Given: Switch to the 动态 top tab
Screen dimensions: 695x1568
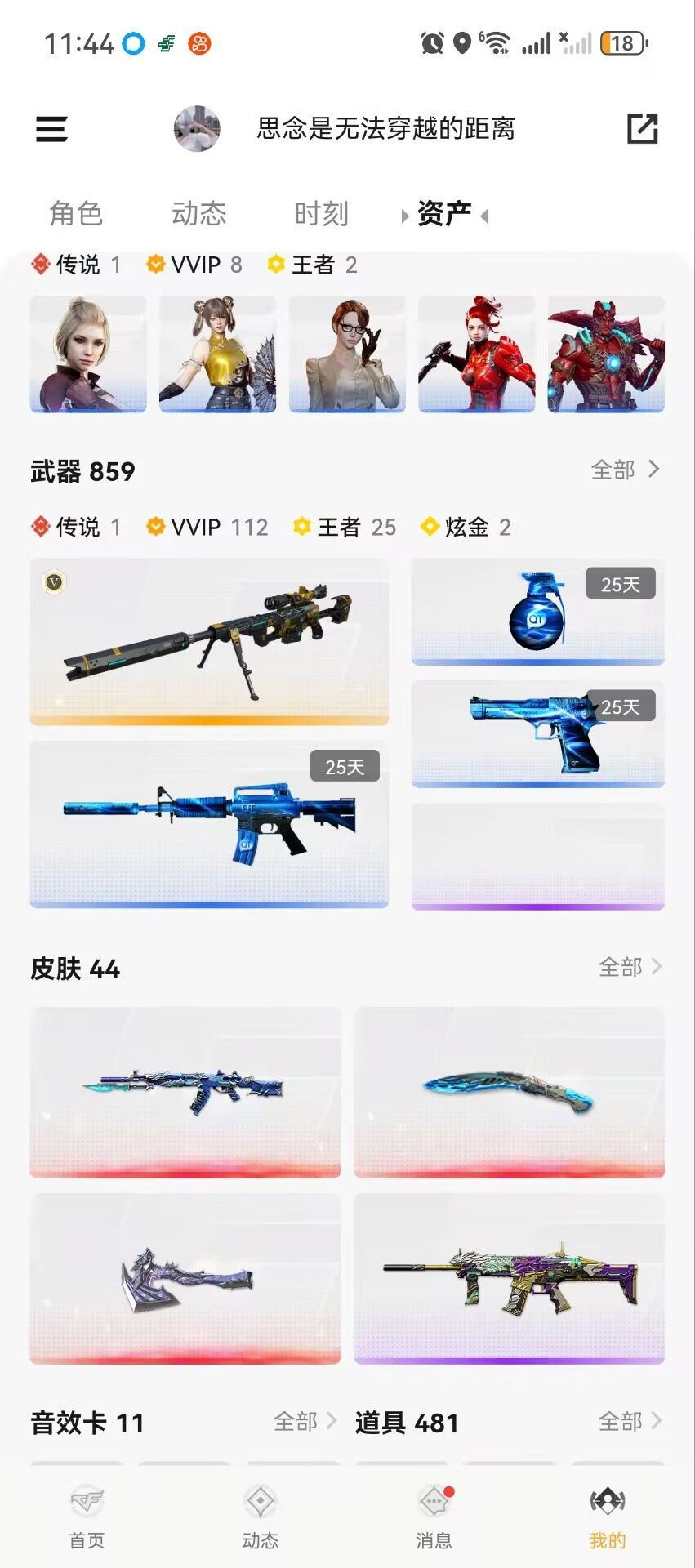Looking at the screenshot, I should [198, 214].
